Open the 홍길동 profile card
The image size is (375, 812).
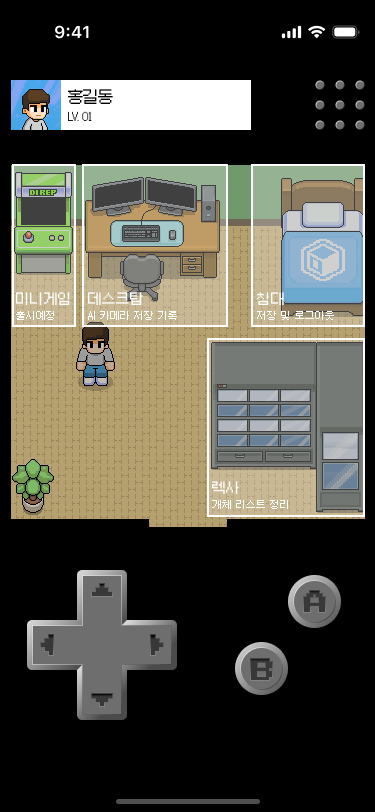[x=131, y=105]
